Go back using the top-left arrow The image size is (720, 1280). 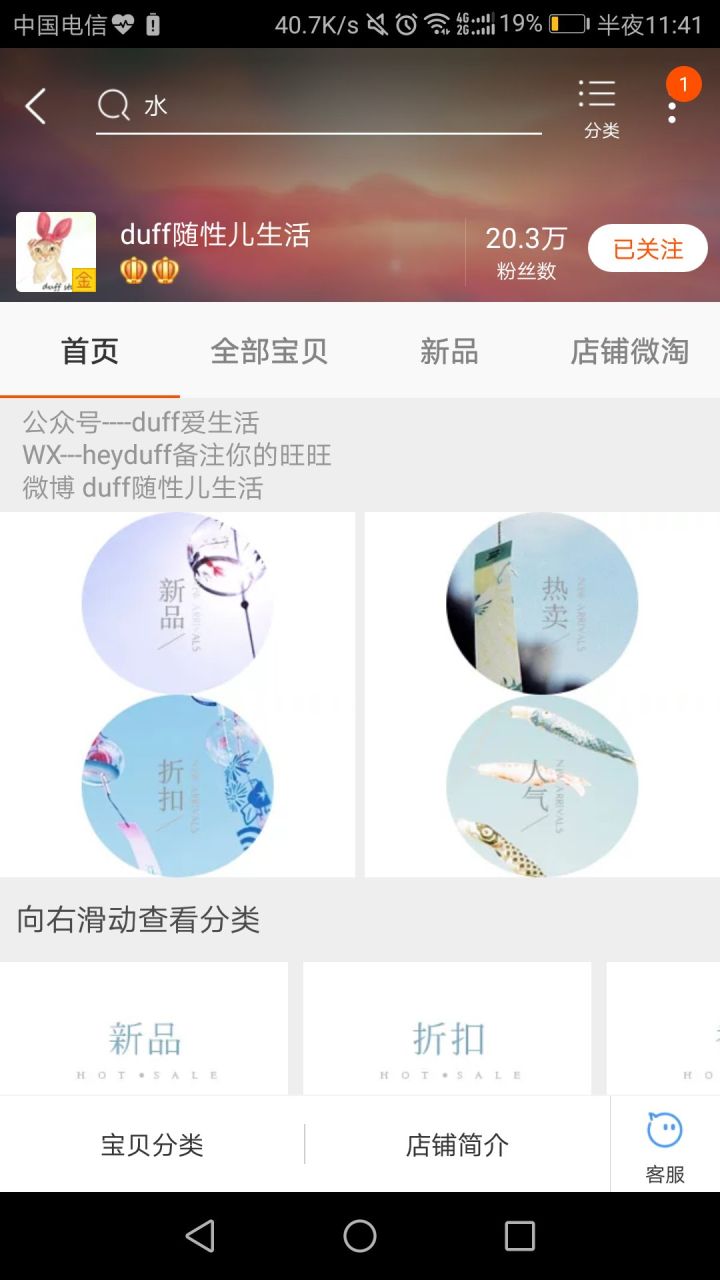point(36,106)
